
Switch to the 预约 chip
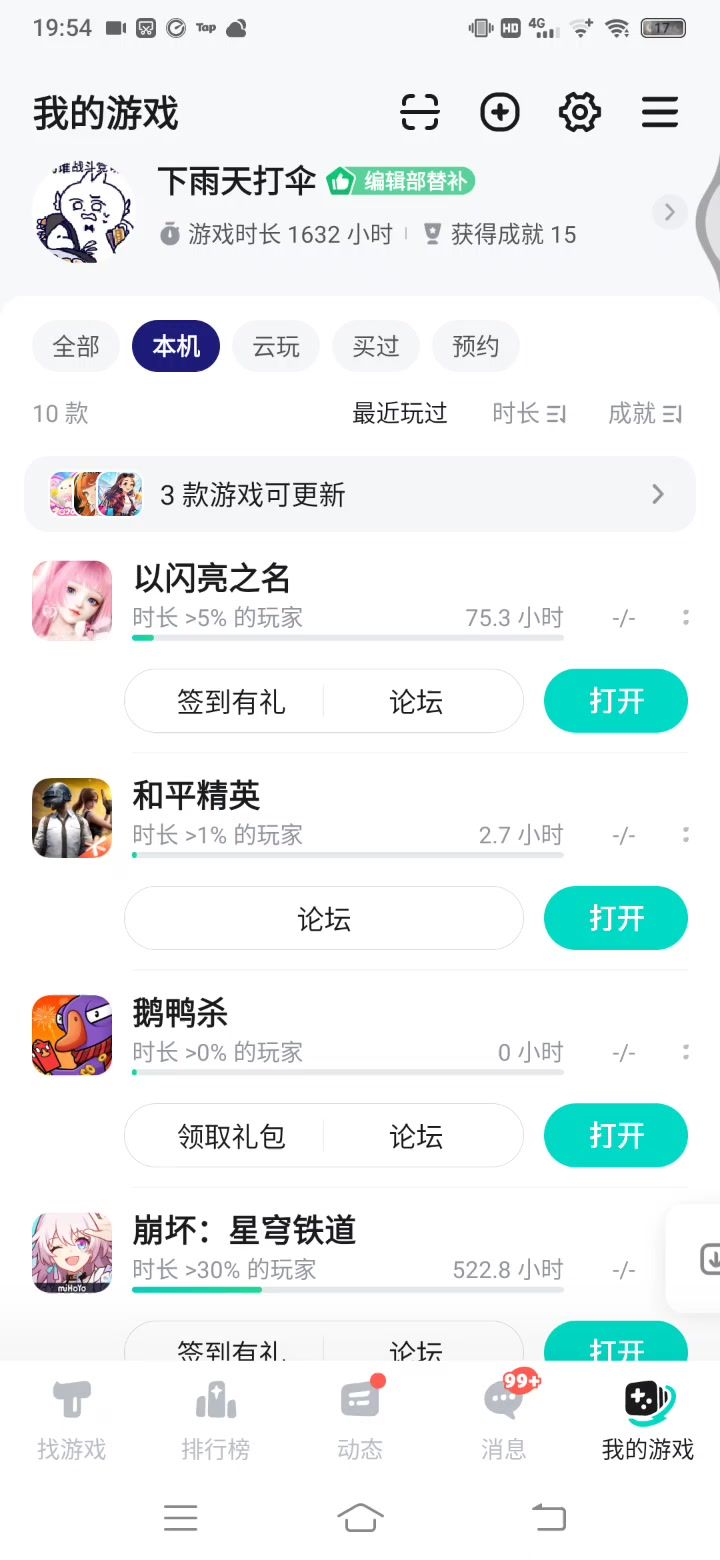tap(476, 347)
